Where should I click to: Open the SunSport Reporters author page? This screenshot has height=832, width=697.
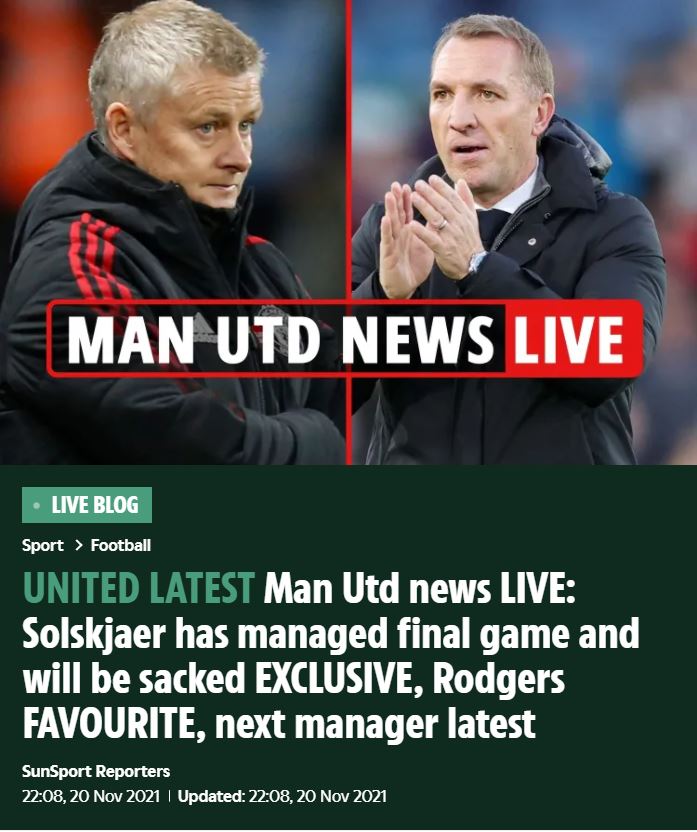click(x=96, y=772)
